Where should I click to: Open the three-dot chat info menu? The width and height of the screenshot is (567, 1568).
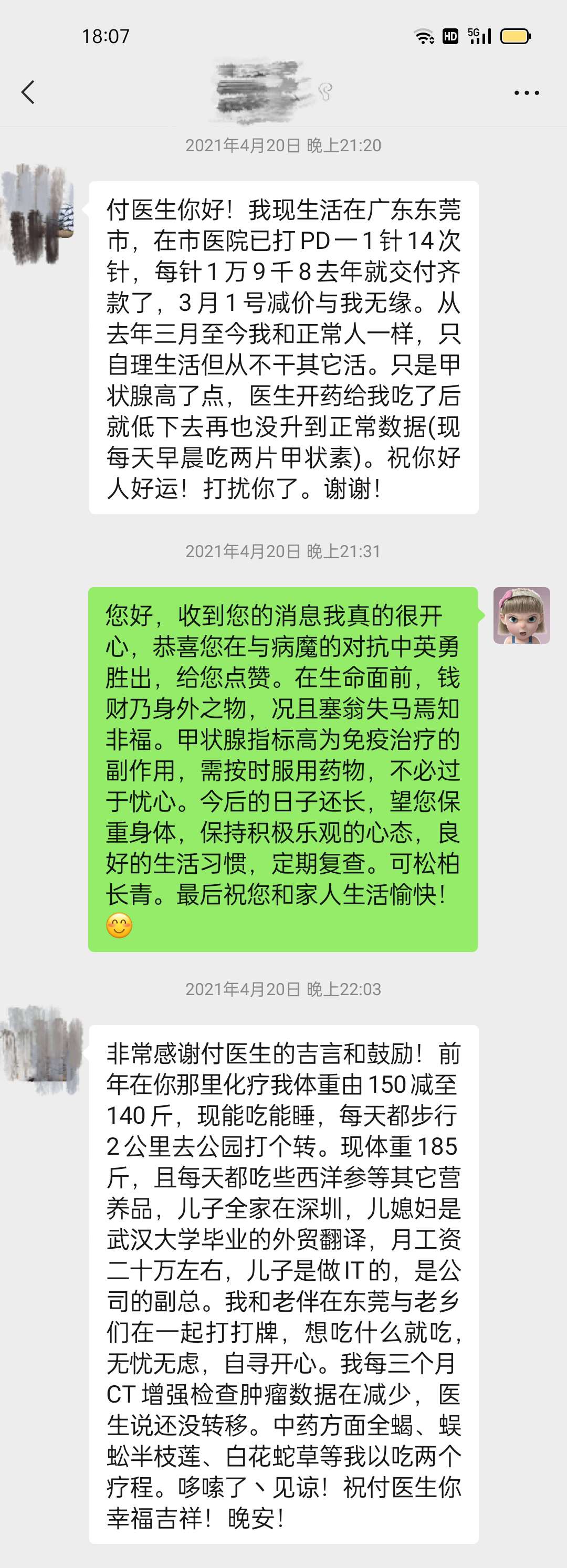[526, 93]
